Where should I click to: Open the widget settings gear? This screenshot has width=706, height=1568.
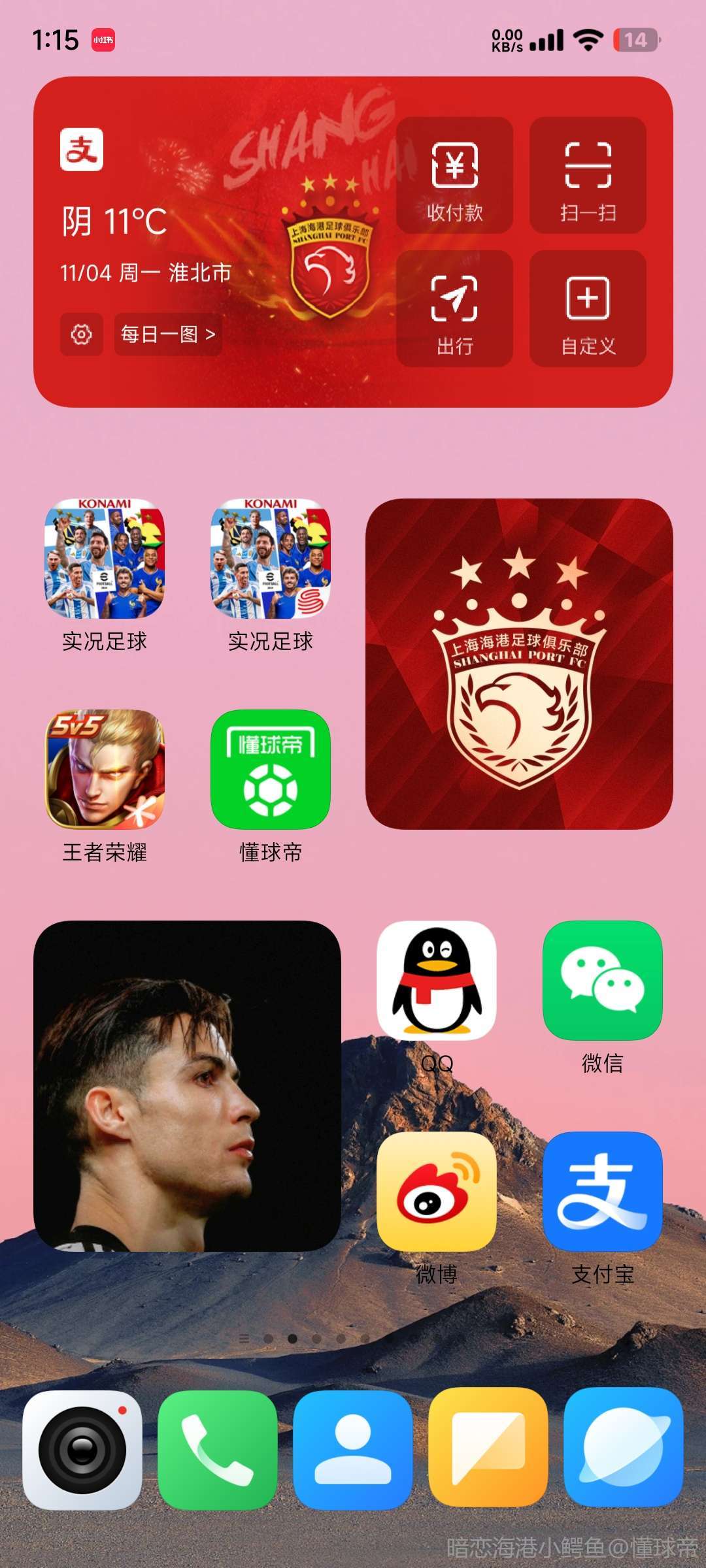click(81, 335)
